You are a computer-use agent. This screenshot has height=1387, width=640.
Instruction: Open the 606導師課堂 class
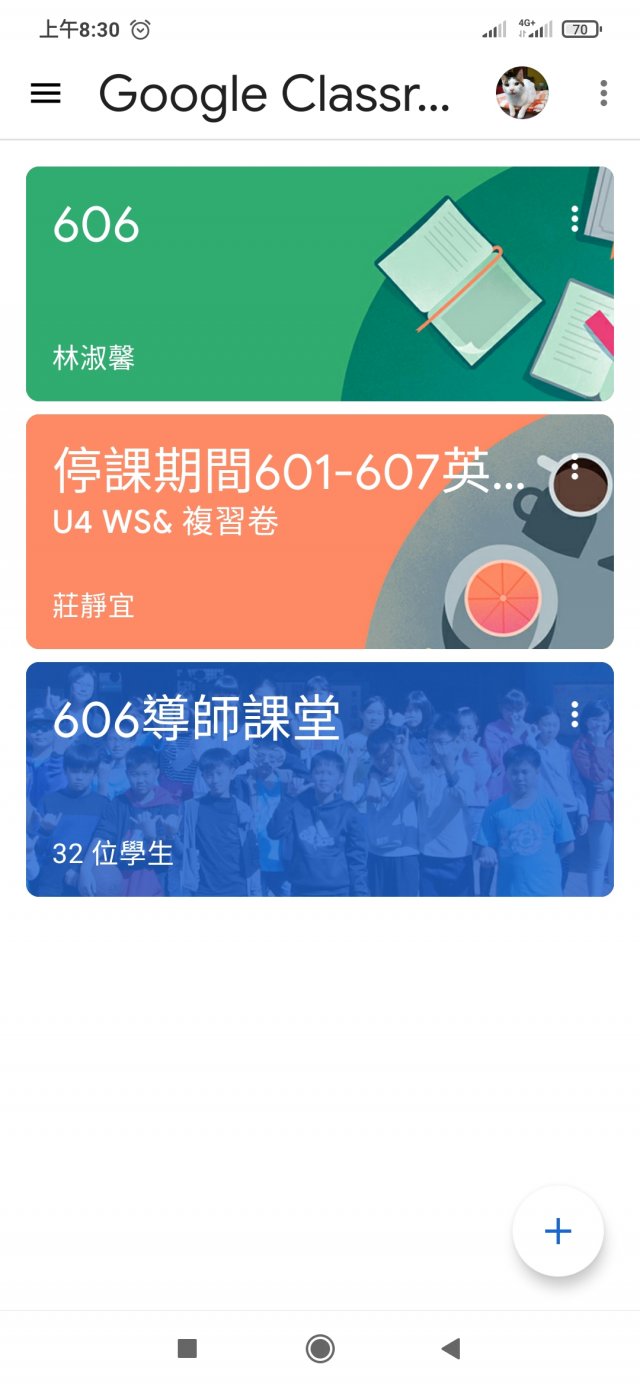coord(320,779)
